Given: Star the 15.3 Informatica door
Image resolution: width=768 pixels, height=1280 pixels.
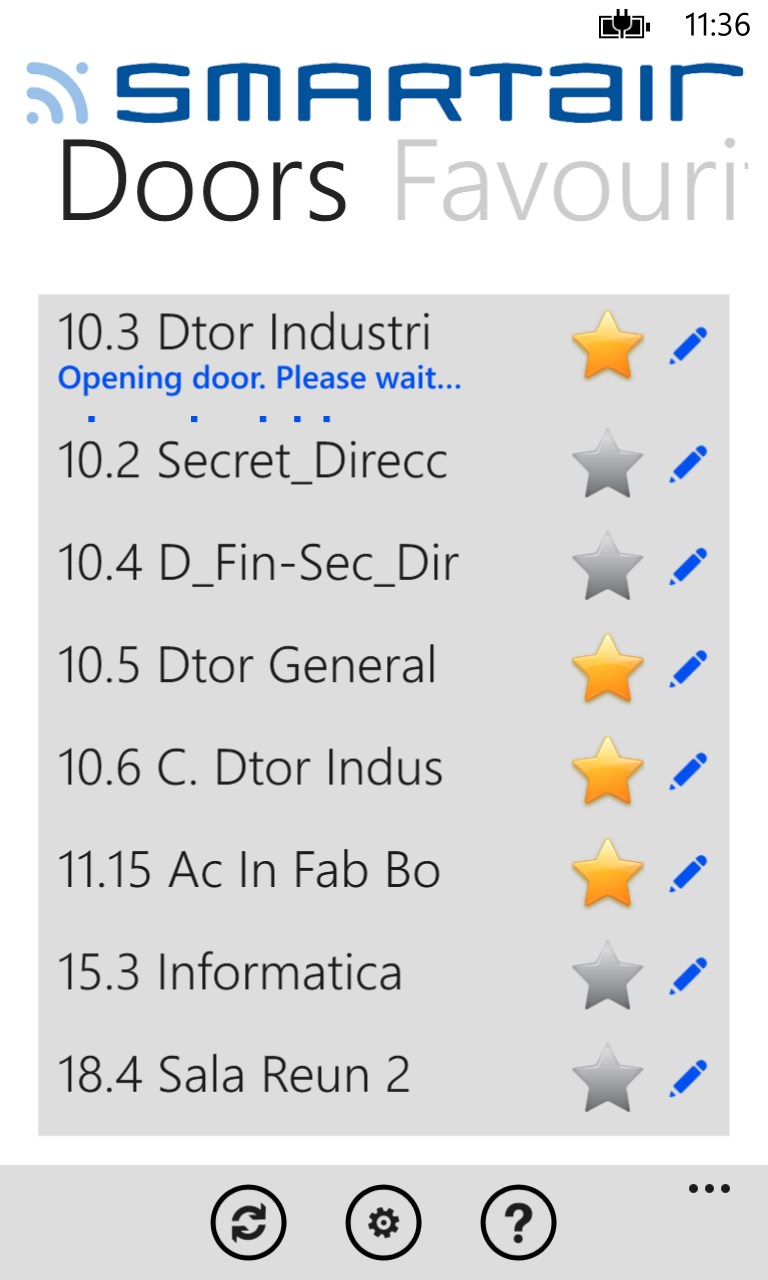Looking at the screenshot, I should pos(607,975).
